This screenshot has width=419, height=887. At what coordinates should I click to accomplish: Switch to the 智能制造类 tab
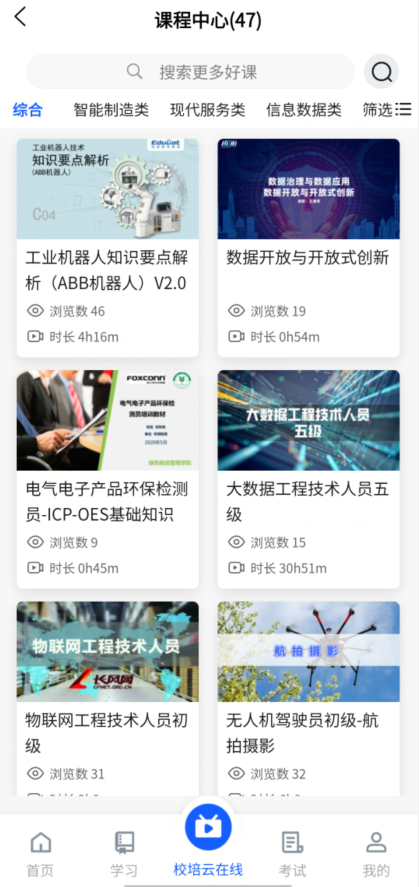(111, 110)
